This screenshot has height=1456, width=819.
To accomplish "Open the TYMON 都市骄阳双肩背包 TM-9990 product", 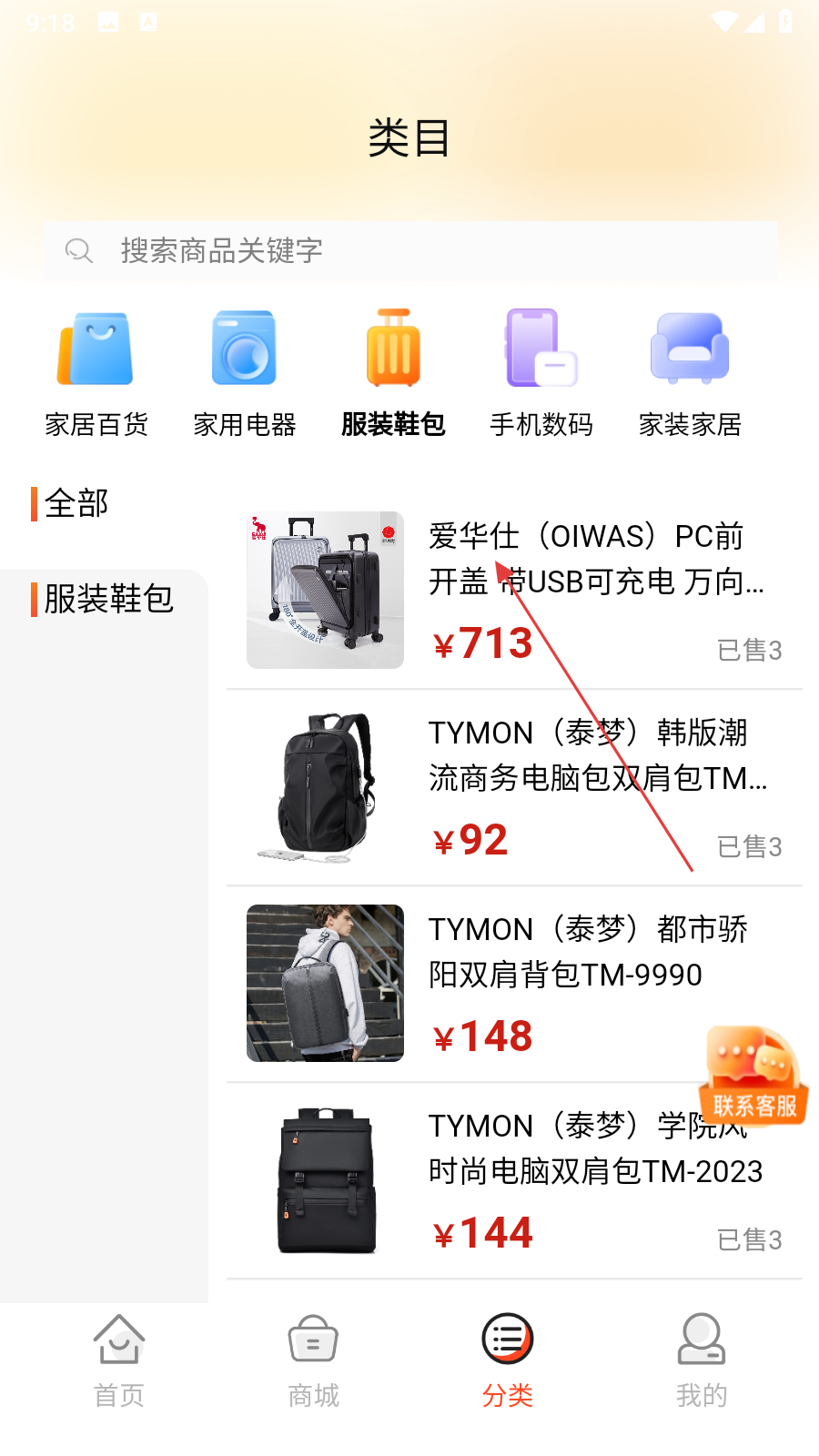I will pyautogui.click(x=514, y=983).
